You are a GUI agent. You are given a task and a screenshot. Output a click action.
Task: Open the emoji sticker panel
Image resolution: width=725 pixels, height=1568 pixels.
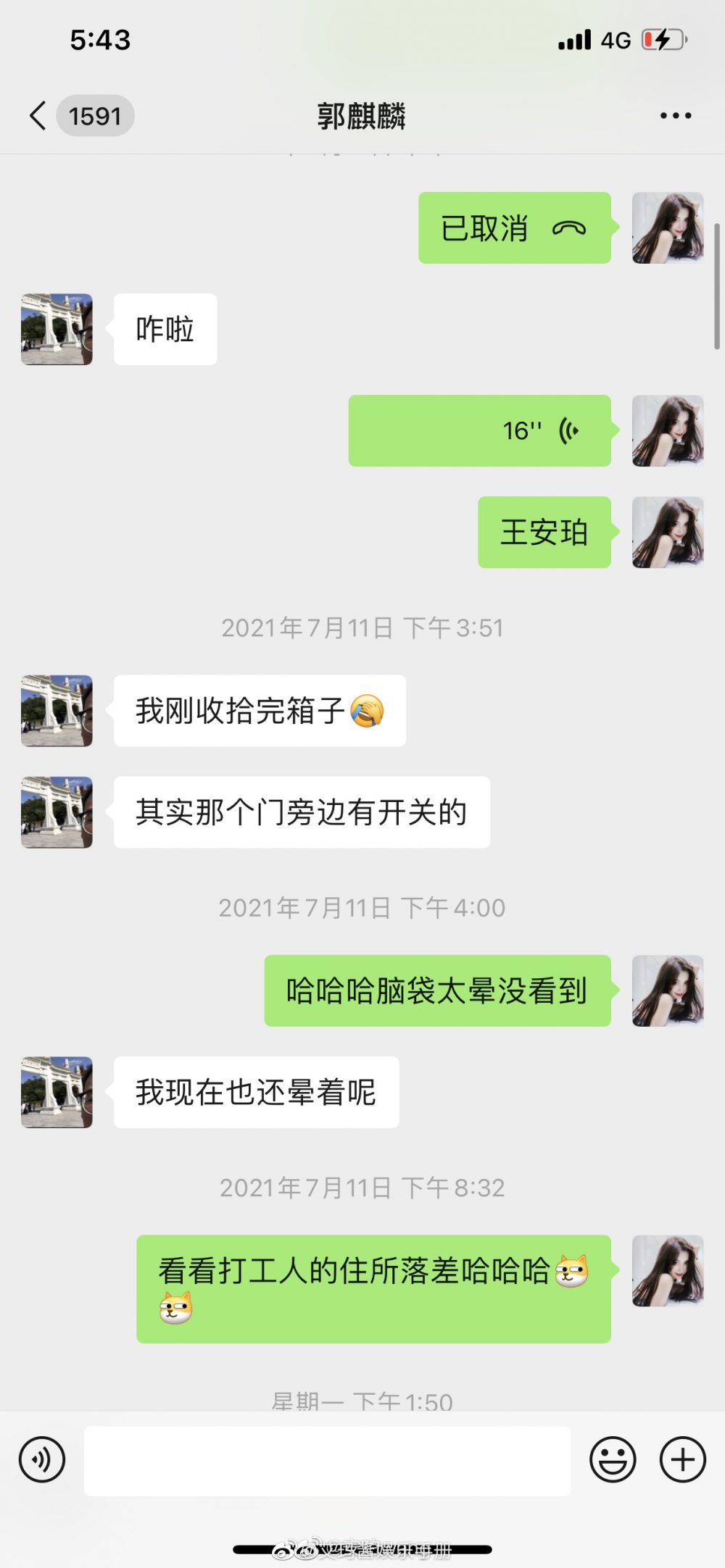click(613, 1459)
